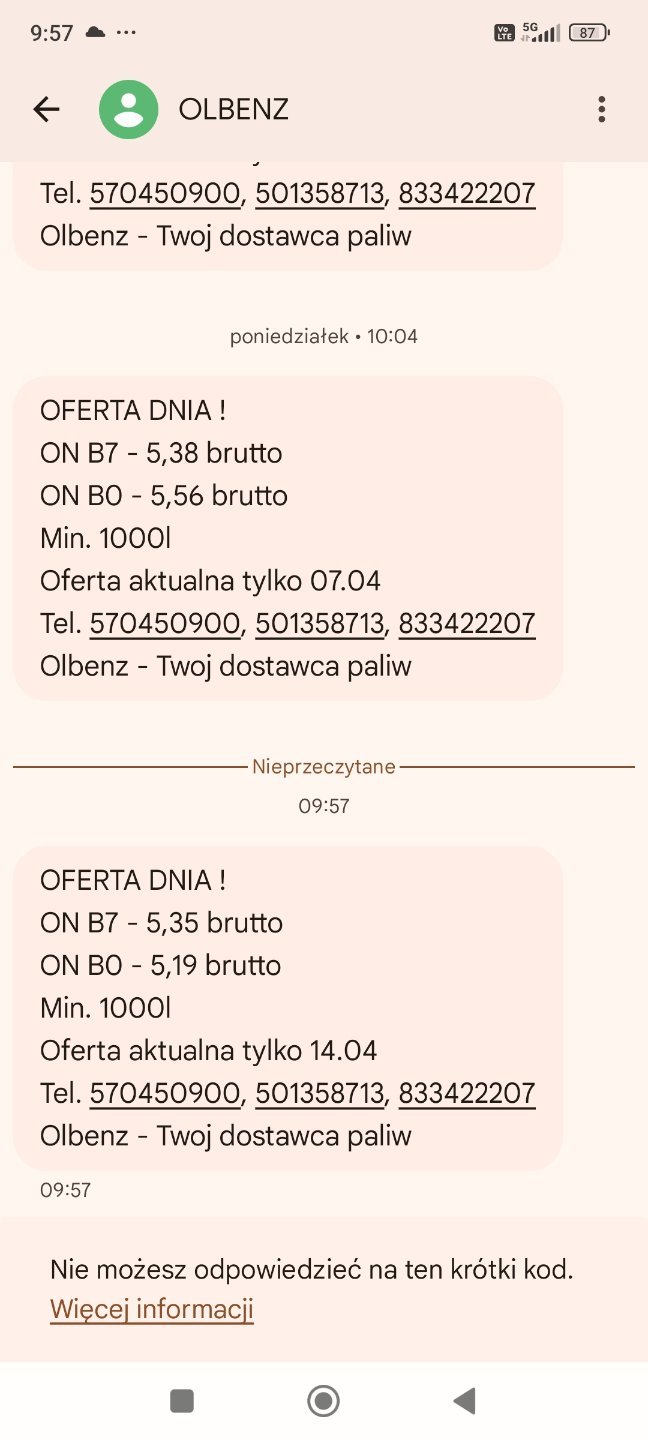Select number 833422207 in the 07.04 offer
Screen dimensions: 648x1440
tap(467, 624)
